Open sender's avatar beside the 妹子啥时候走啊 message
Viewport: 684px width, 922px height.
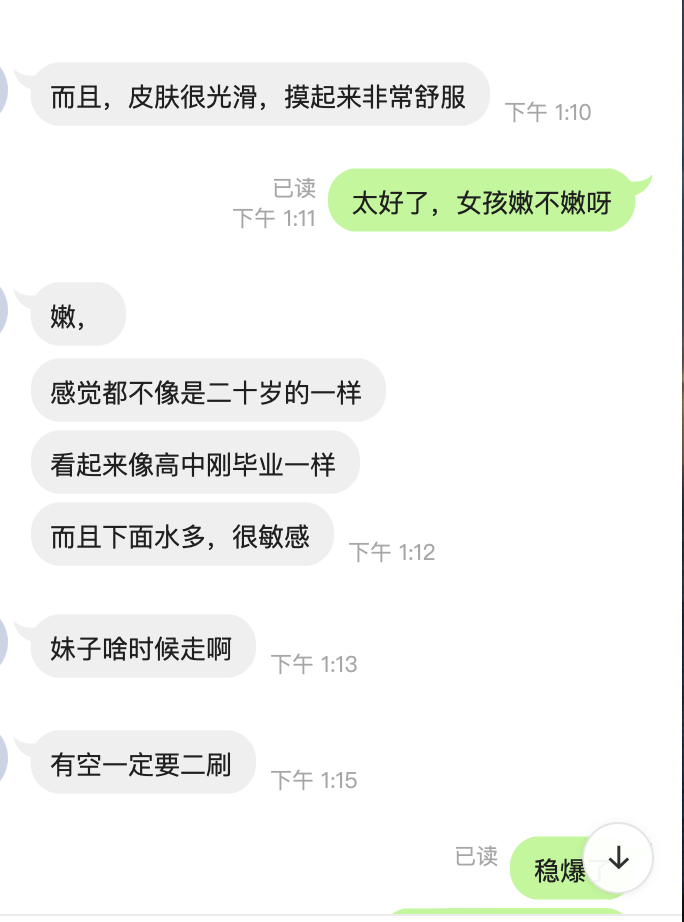click(3, 642)
